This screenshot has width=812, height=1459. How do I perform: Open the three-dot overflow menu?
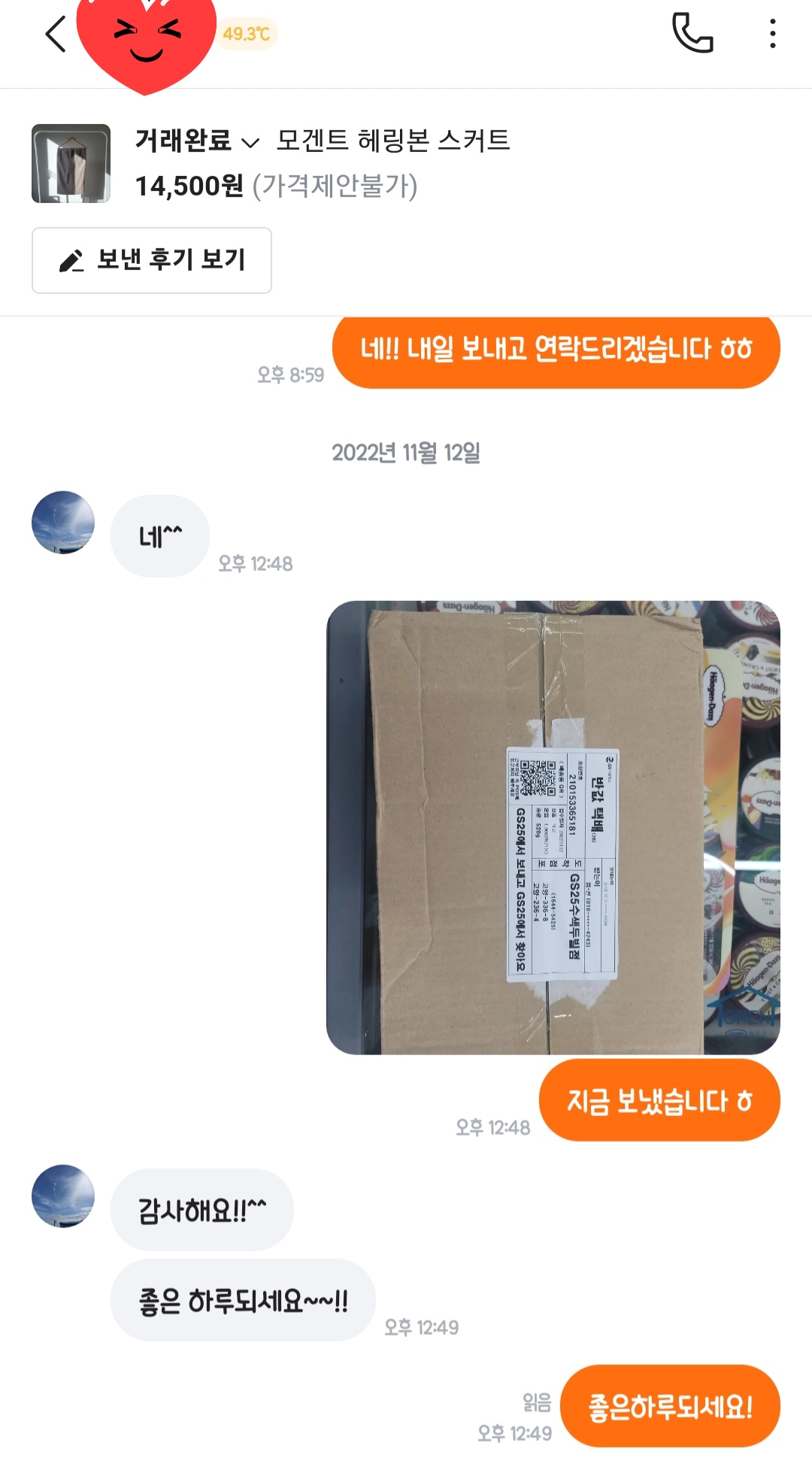[x=772, y=35]
